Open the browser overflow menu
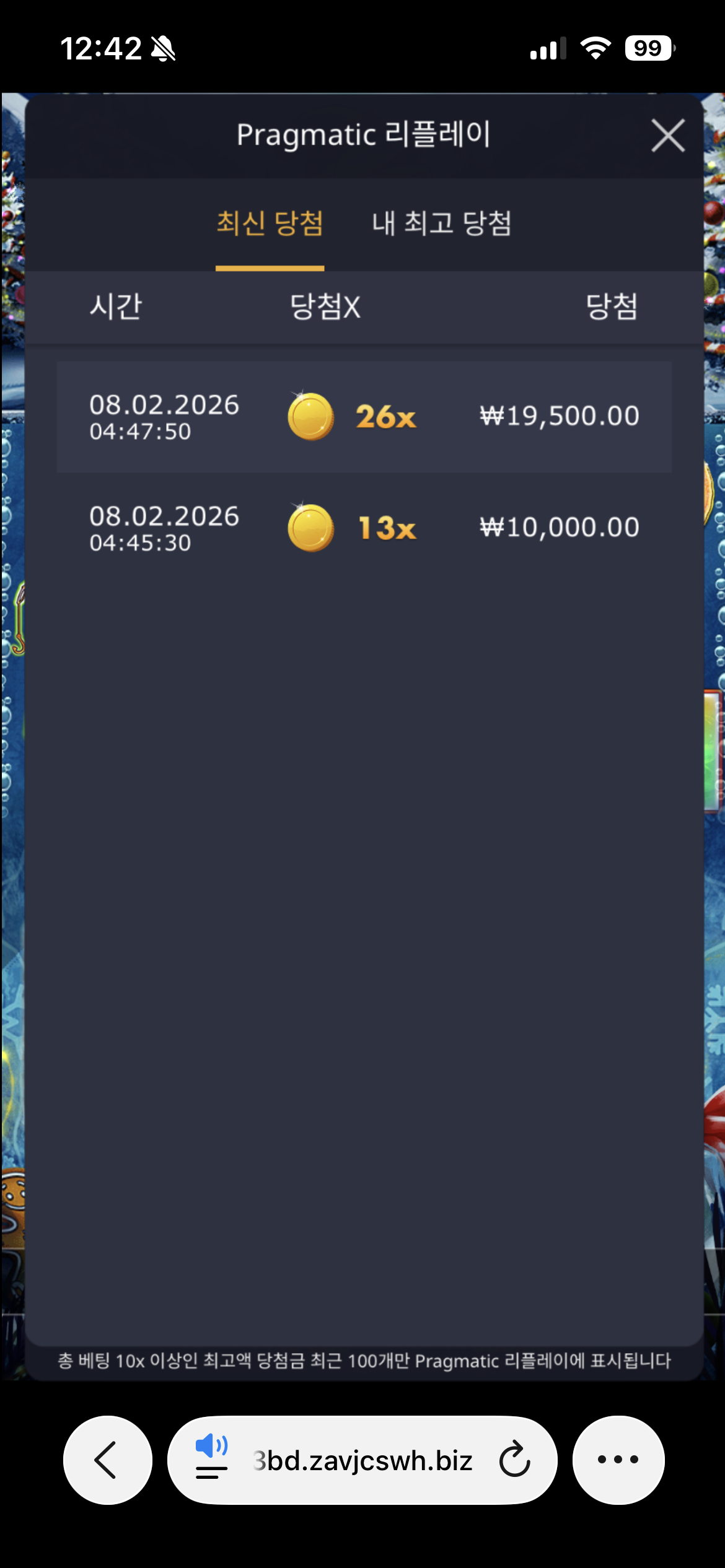725x1568 pixels. click(618, 1460)
